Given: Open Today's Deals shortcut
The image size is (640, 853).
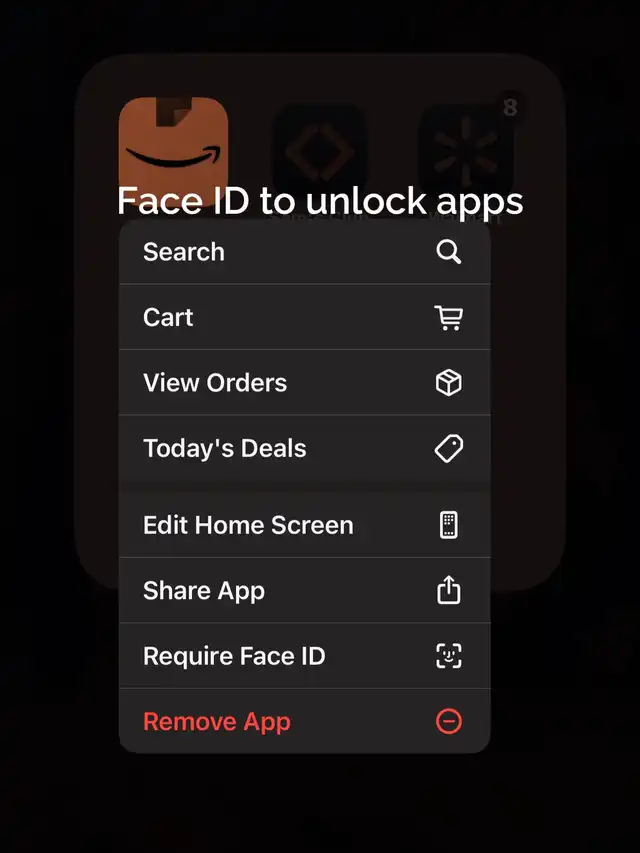Looking at the screenshot, I should pyautogui.click(x=304, y=448).
